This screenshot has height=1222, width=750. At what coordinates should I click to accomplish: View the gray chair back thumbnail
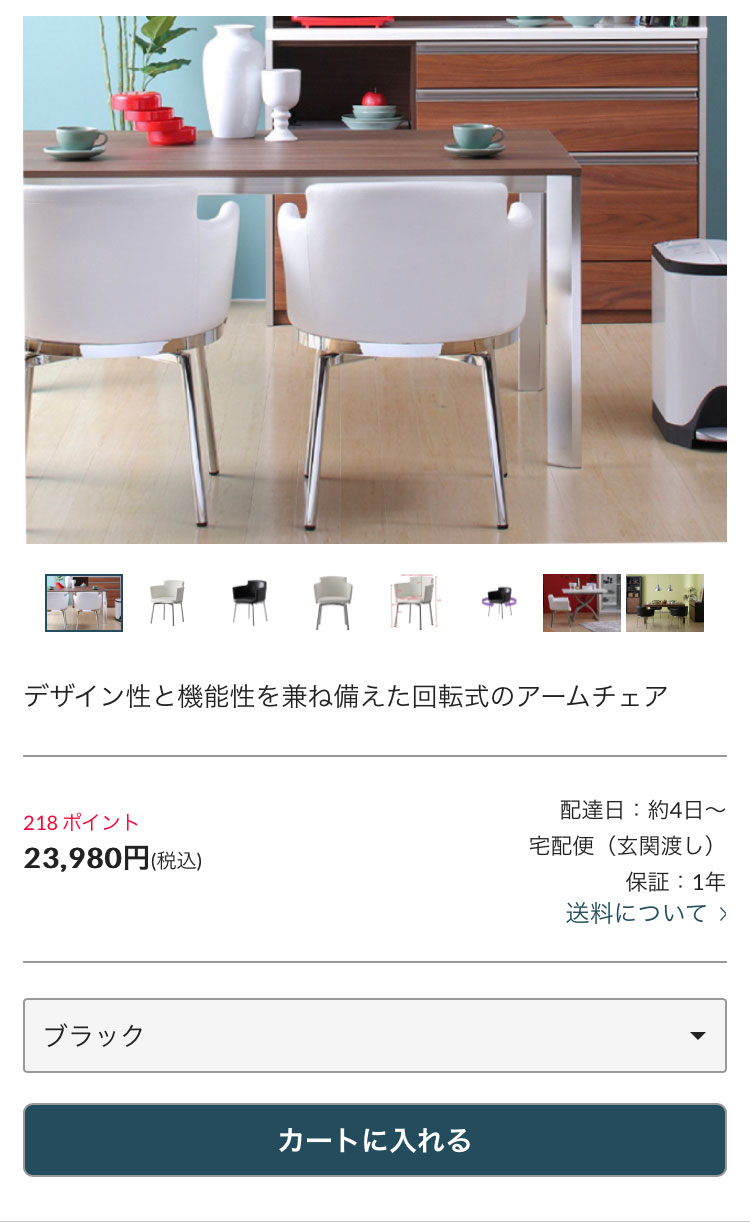(333, 603)
